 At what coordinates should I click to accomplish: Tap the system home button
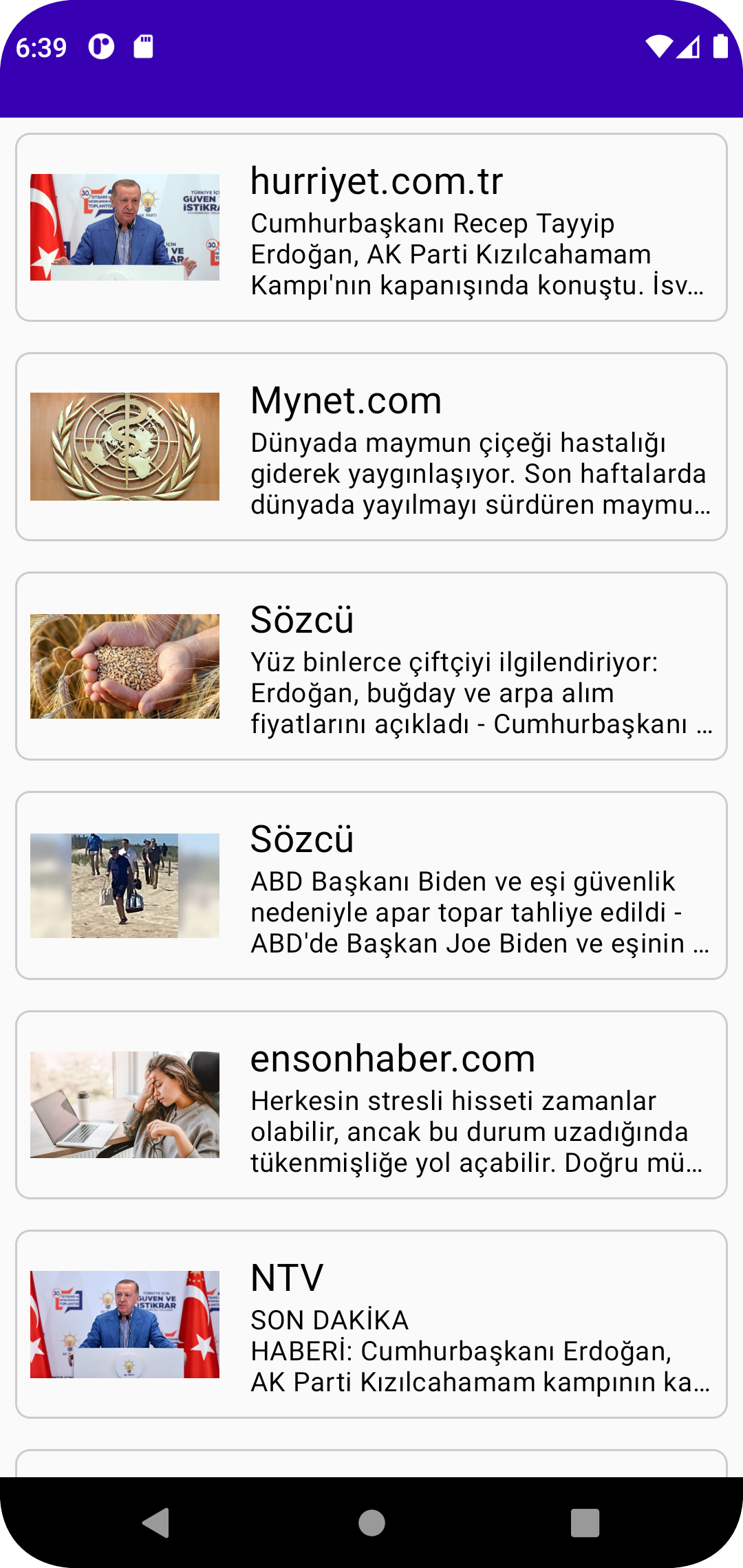[371, 1523]
